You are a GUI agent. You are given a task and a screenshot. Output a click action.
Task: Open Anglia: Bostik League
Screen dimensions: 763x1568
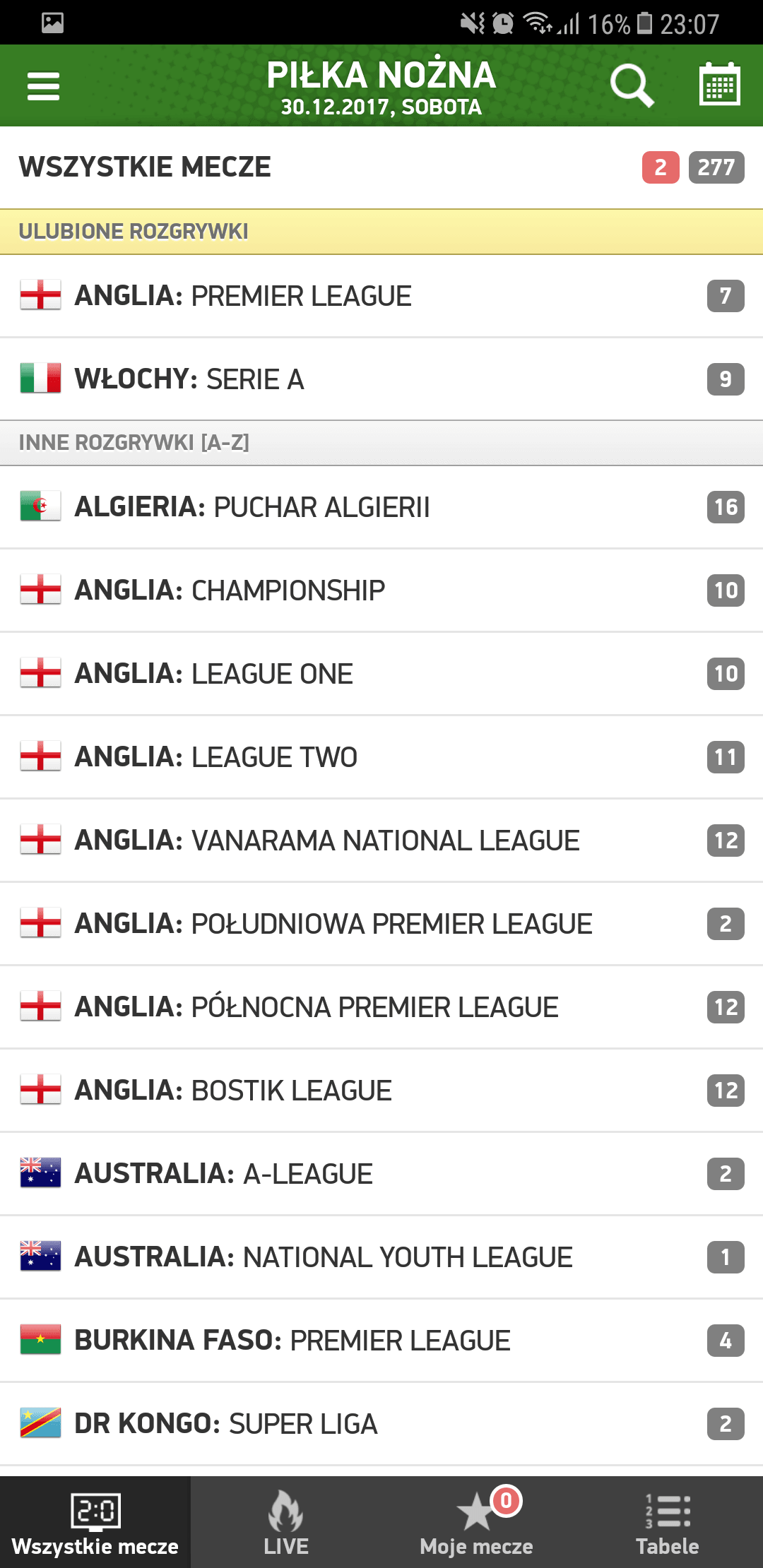[381, 1091]
